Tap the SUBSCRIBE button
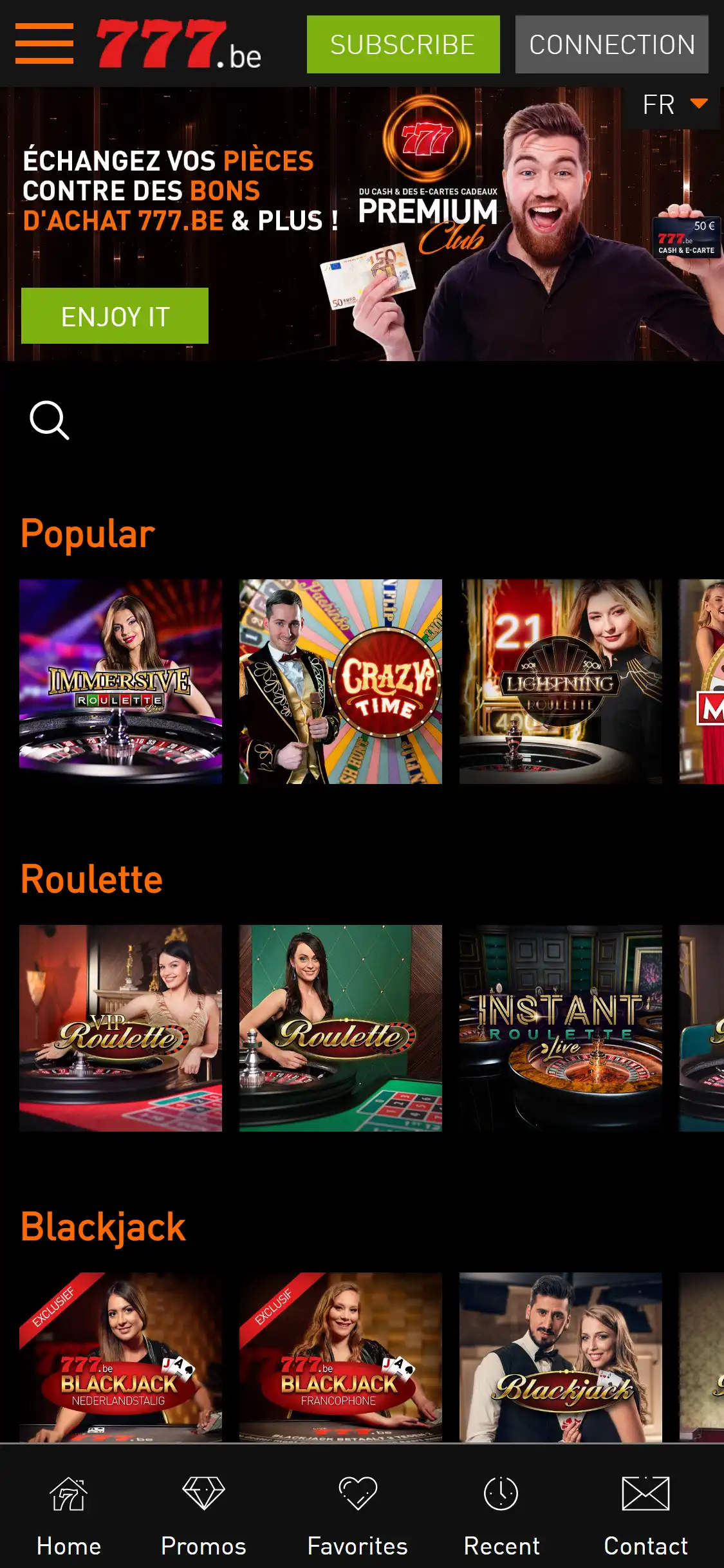 pyautogui.click(x=403, y=44)
